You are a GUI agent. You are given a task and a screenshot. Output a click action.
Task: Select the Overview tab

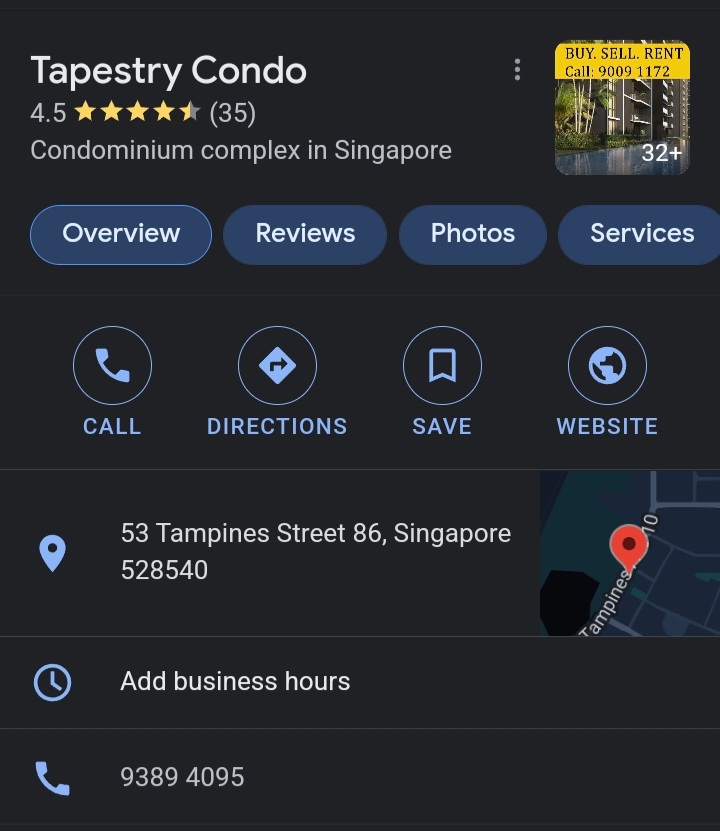(x=121, y=234)
